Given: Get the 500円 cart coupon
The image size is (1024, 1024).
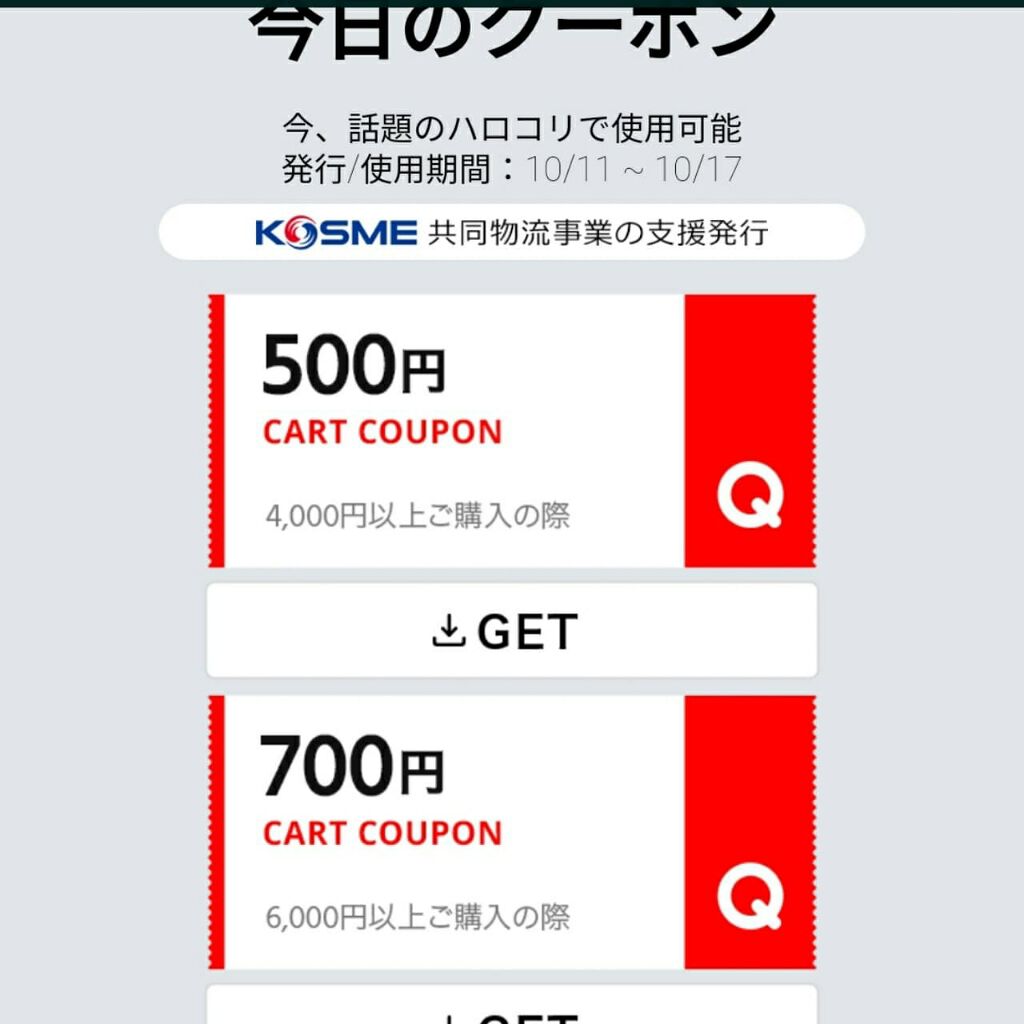Looking at the screenshot, I should [511, 631].
